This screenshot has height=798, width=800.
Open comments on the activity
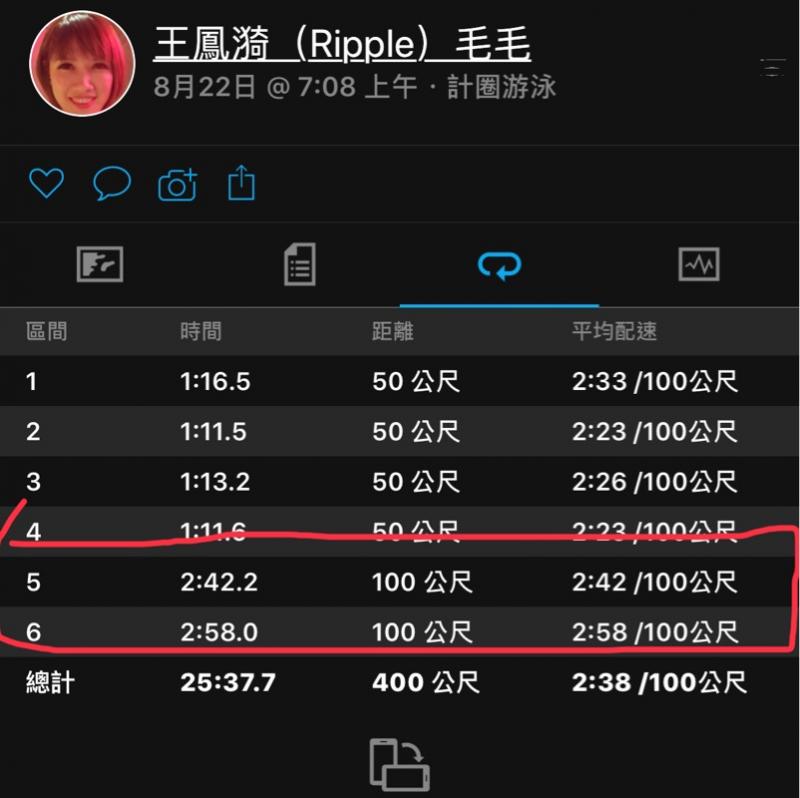[x=112, y=184]
